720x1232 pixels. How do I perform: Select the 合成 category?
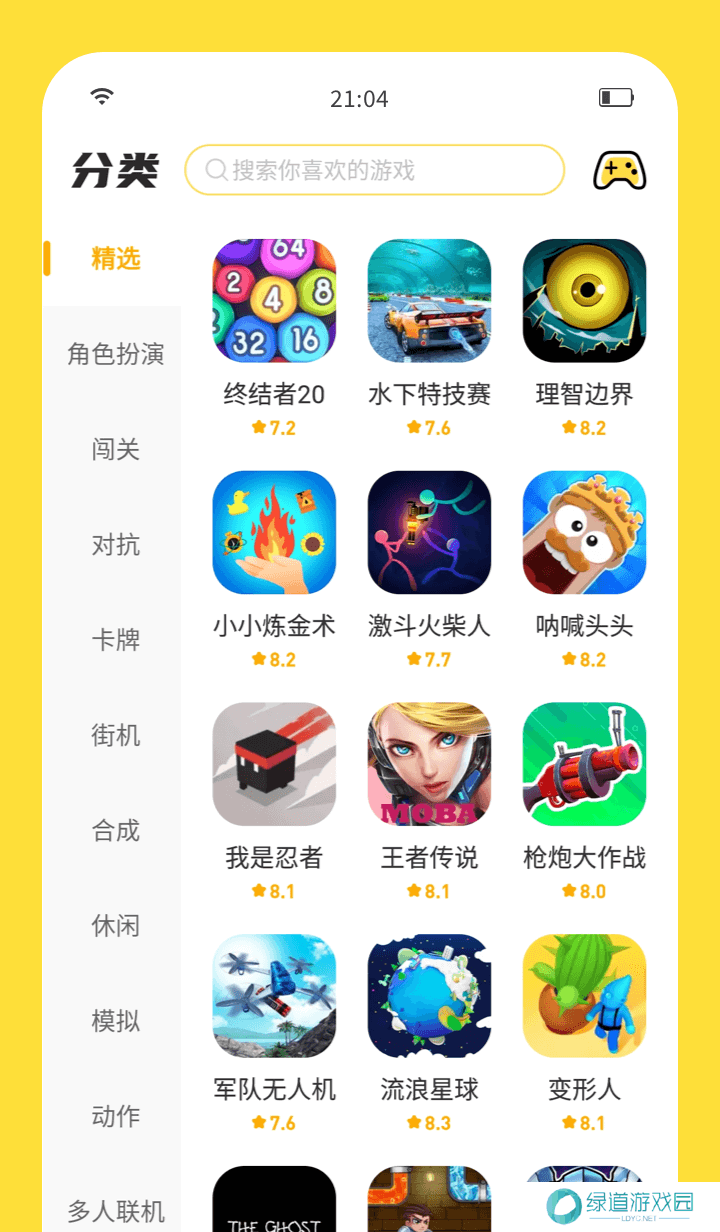[115, 830]
